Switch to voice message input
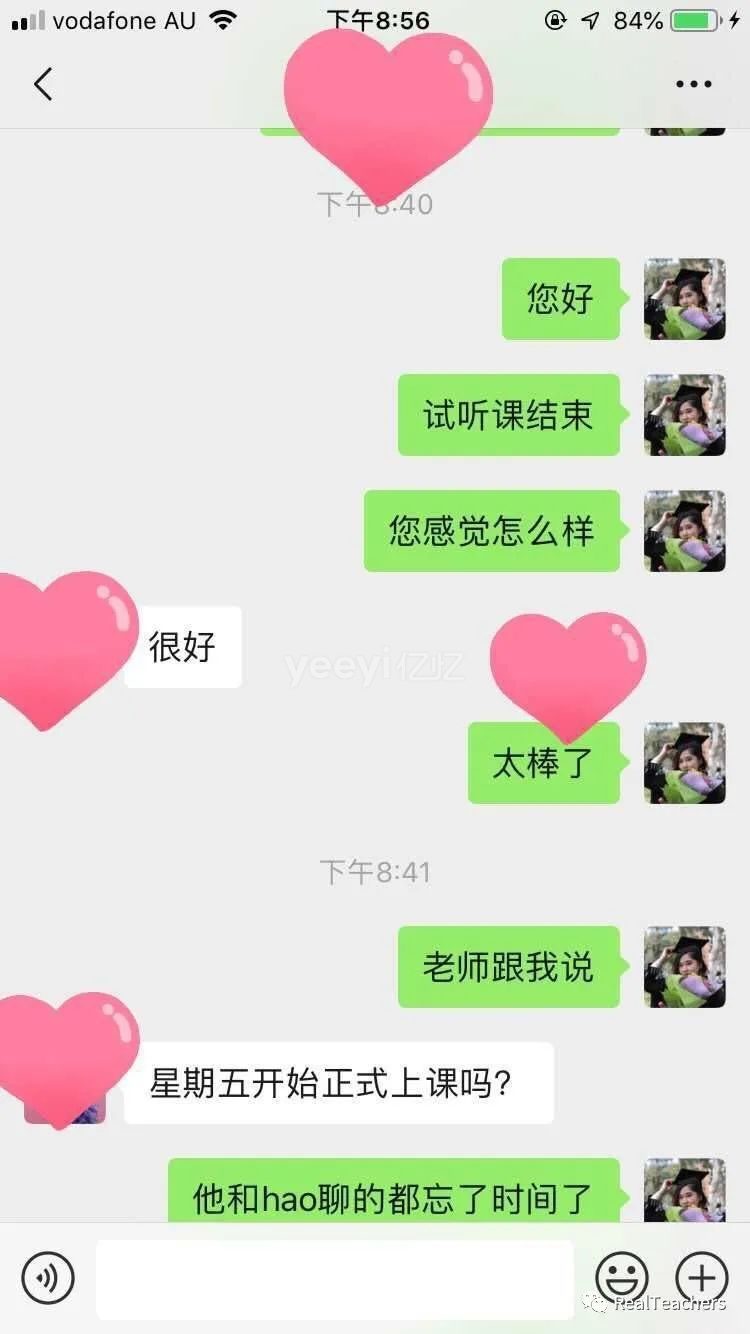This screenshot has height=1334, width=750. (48, 1277)
